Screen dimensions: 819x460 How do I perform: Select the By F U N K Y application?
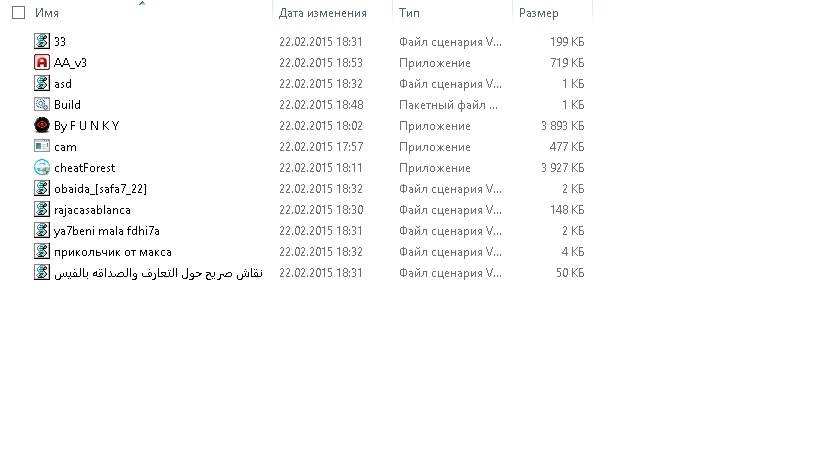[x=86, y=126]
